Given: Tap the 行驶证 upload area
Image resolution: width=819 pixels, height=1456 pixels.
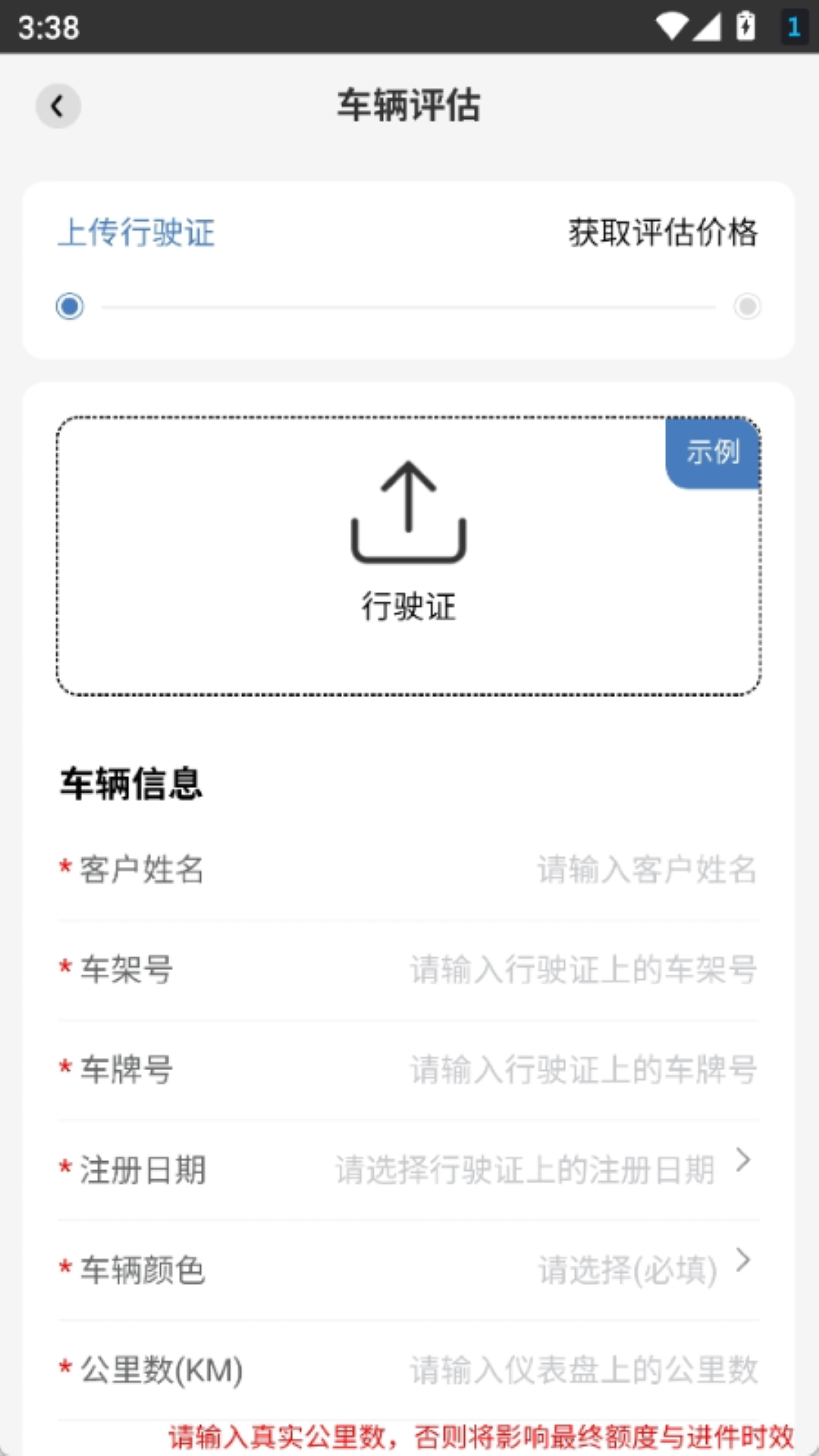Looking at the screenshot, I should (x=409, y=556).
